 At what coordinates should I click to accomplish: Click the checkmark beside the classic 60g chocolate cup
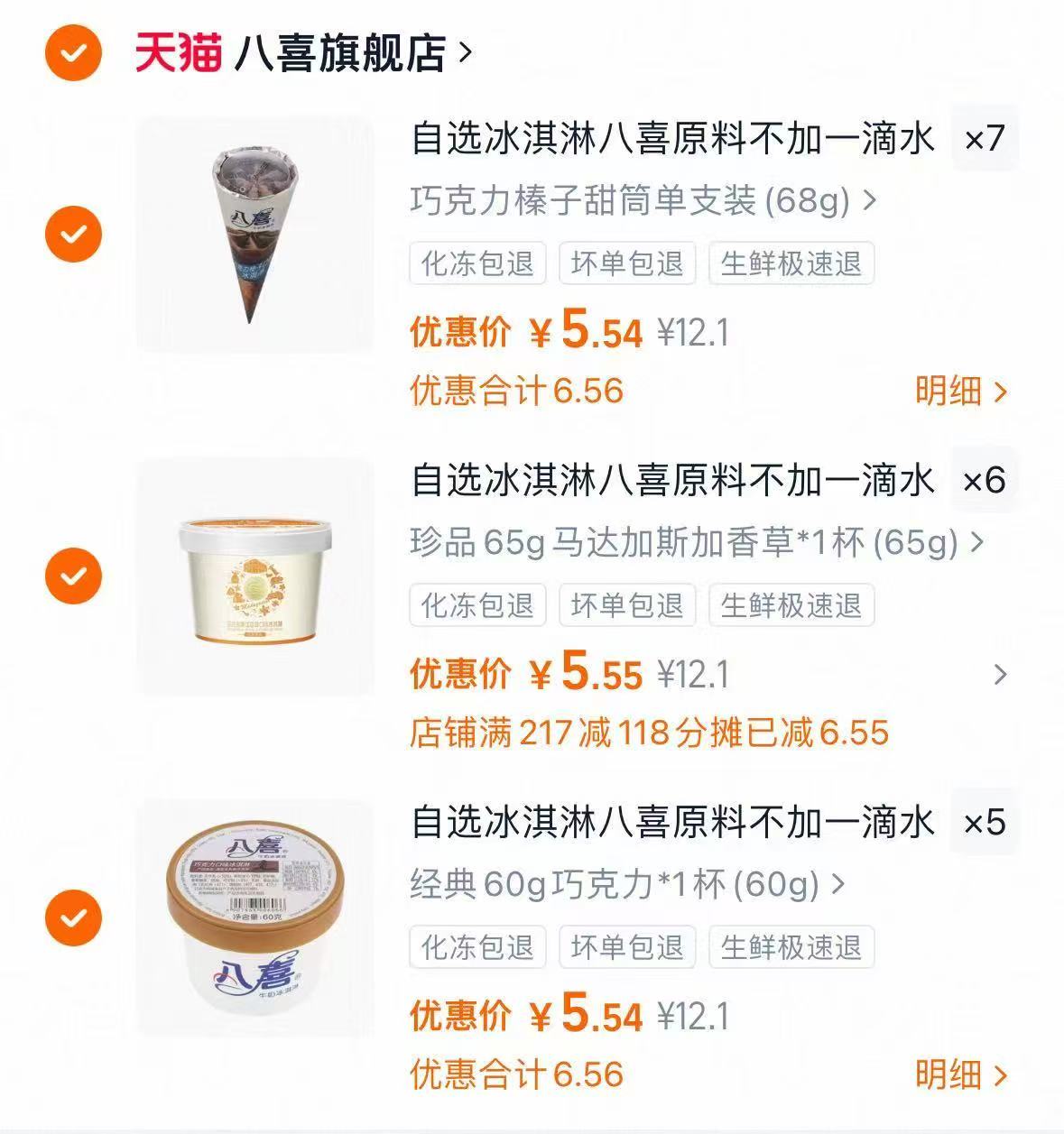(72, 920)
